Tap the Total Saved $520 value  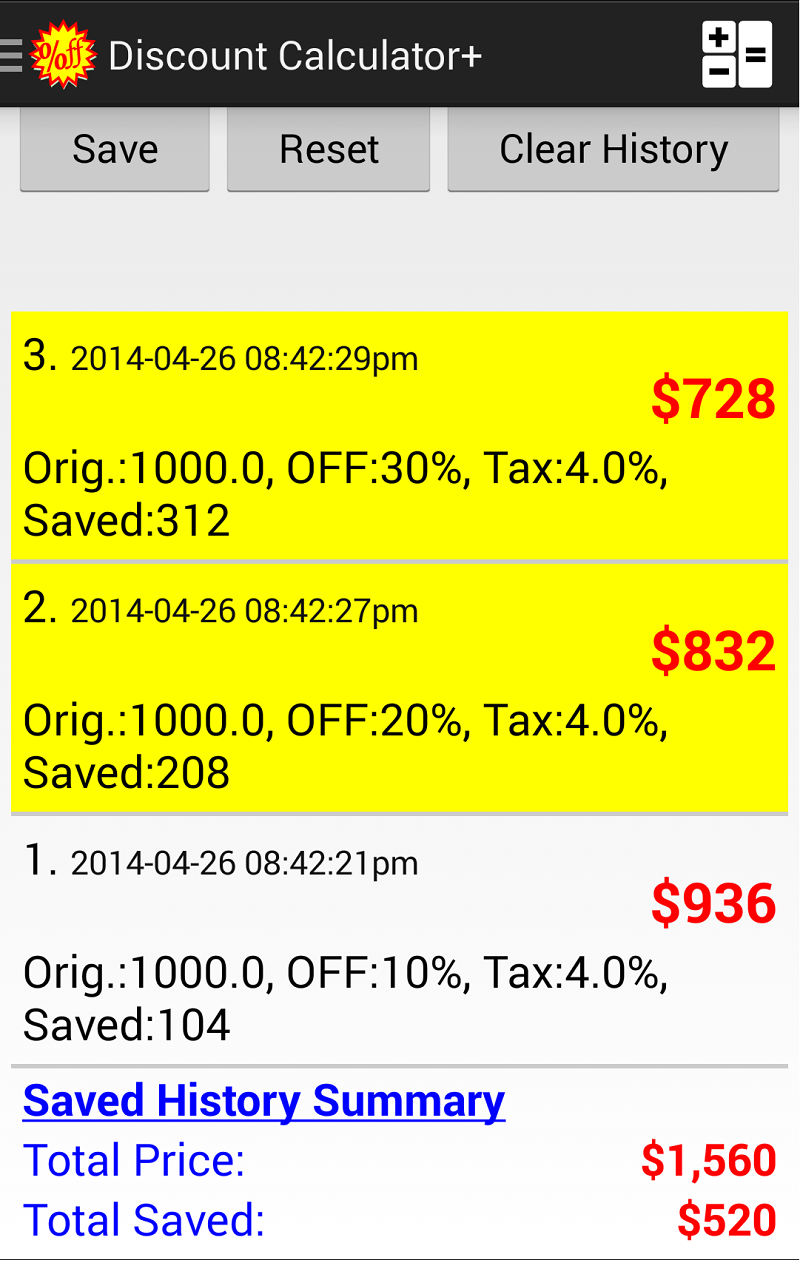coord(723,1220)
